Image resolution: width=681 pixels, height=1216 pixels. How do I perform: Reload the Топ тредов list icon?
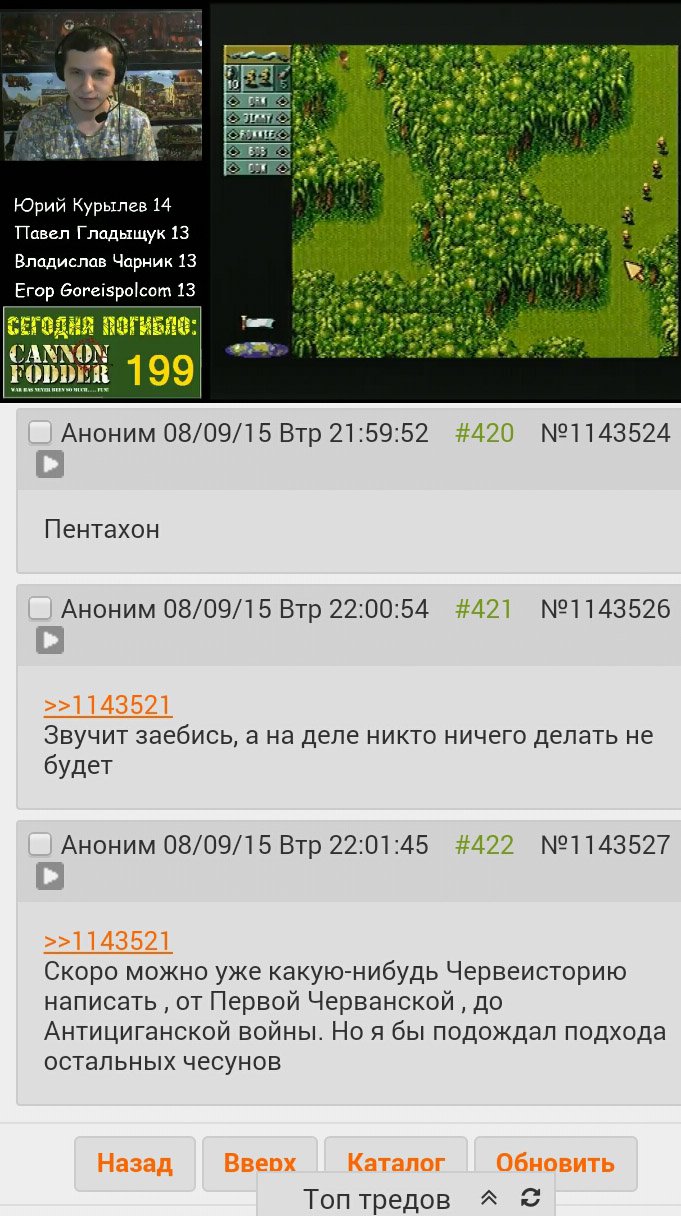coord(531,1198)
